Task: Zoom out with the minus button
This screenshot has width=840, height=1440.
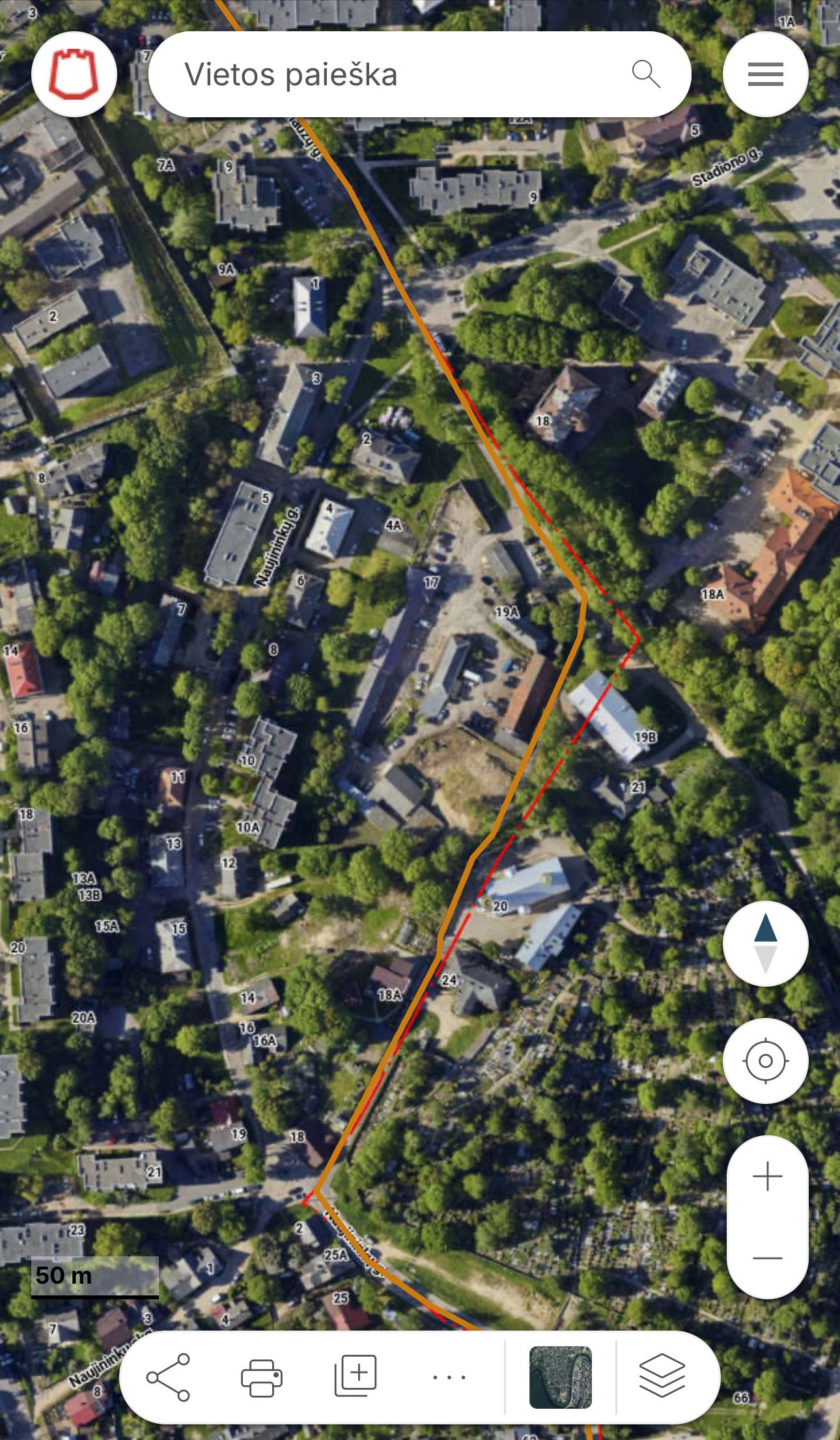Action: (x=767, y=1258)
